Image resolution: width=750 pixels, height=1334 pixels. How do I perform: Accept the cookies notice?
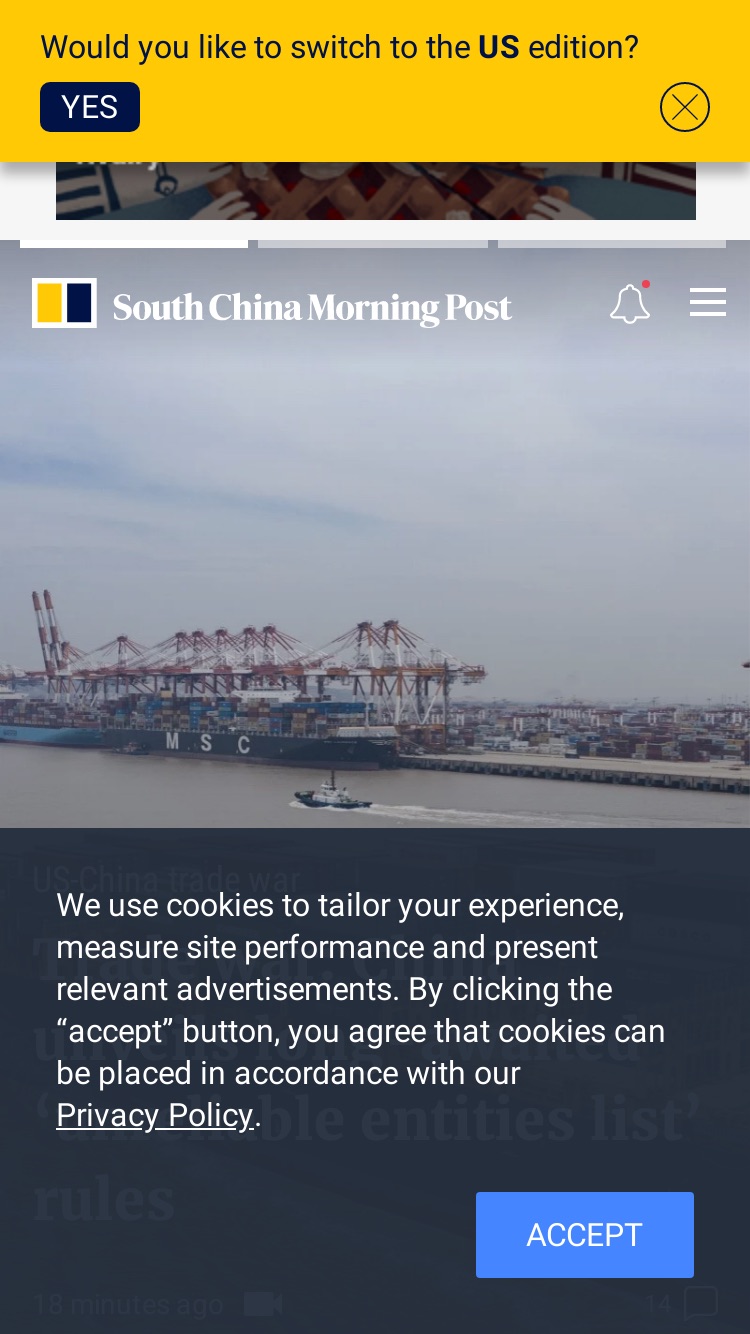(585, 1235)
